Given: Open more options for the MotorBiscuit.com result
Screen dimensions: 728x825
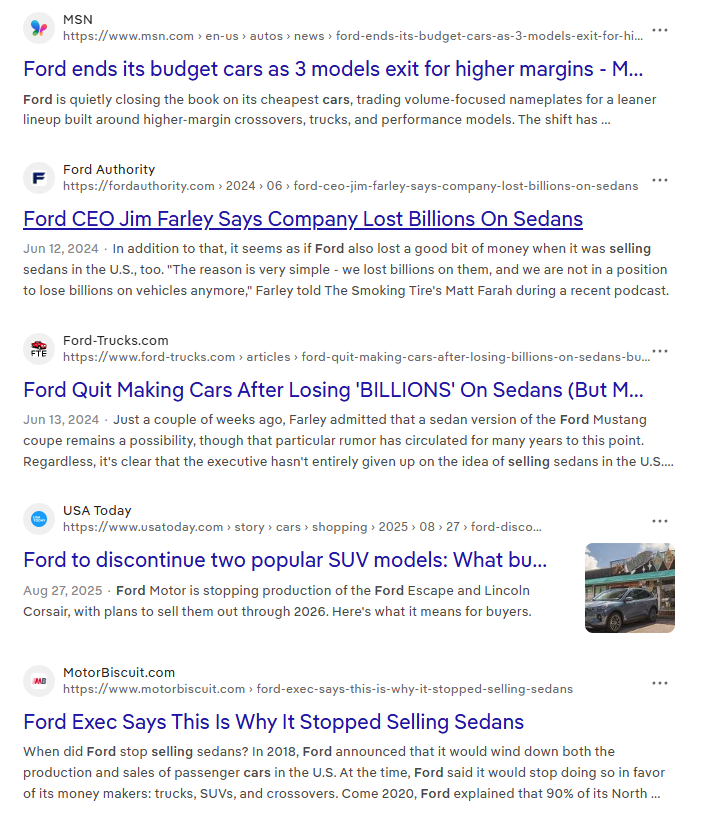Looking at the screenshot, I should 659,683.
